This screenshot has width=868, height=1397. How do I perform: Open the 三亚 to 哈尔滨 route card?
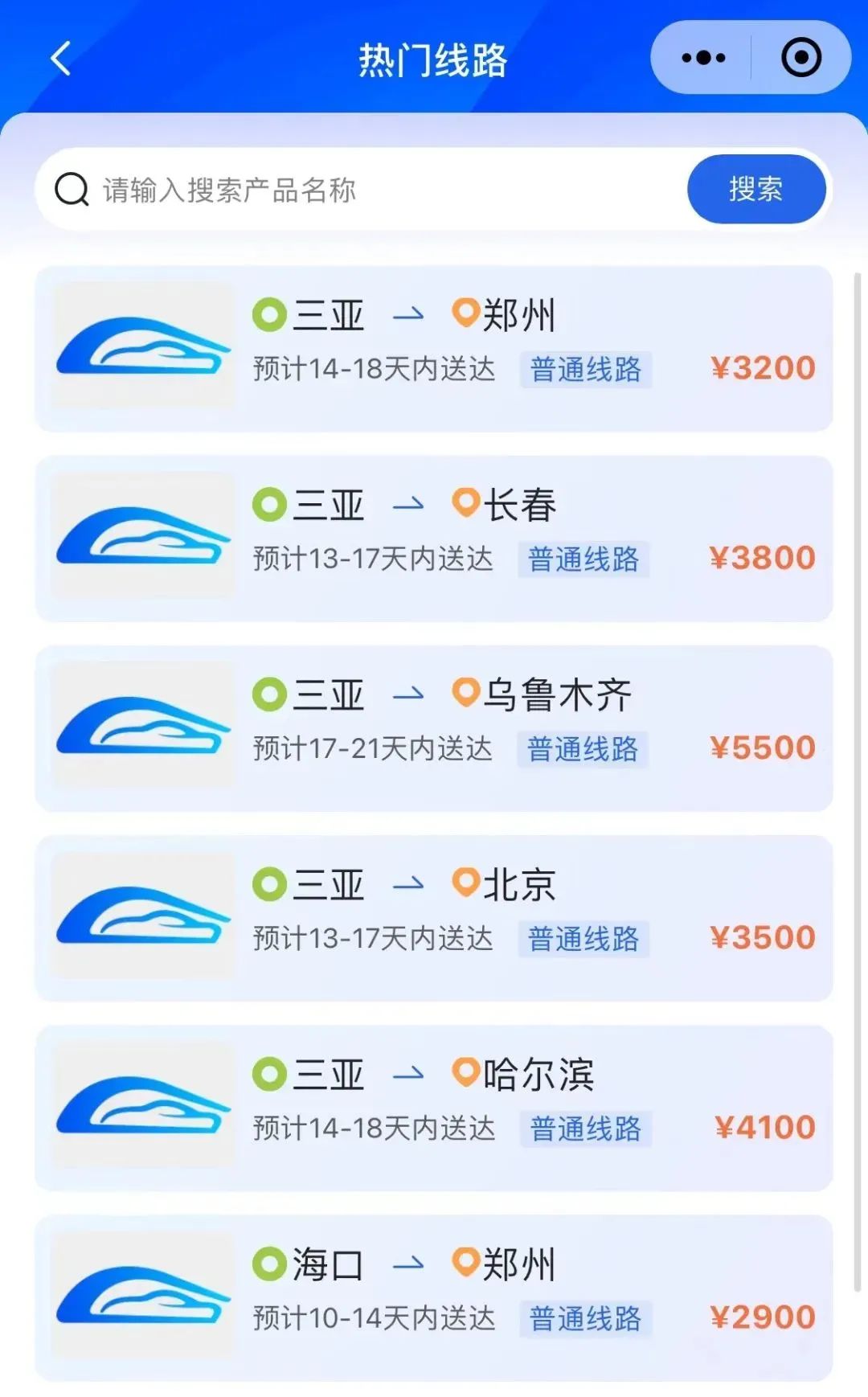pos(434,1108)
